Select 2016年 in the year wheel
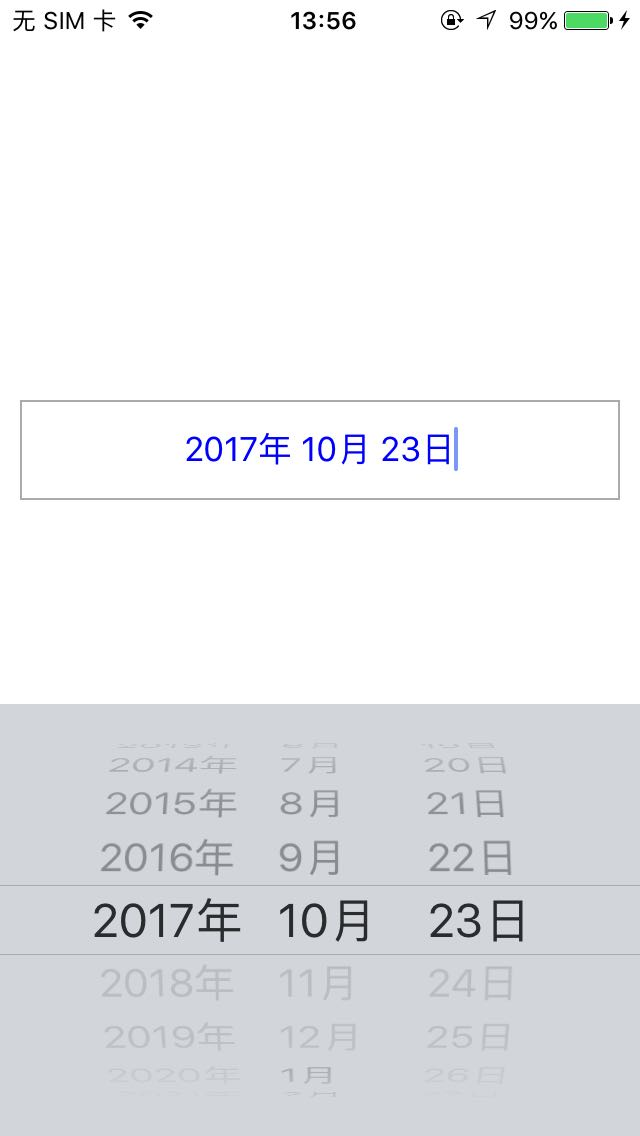640x1136 pixels. coord(167,858)
